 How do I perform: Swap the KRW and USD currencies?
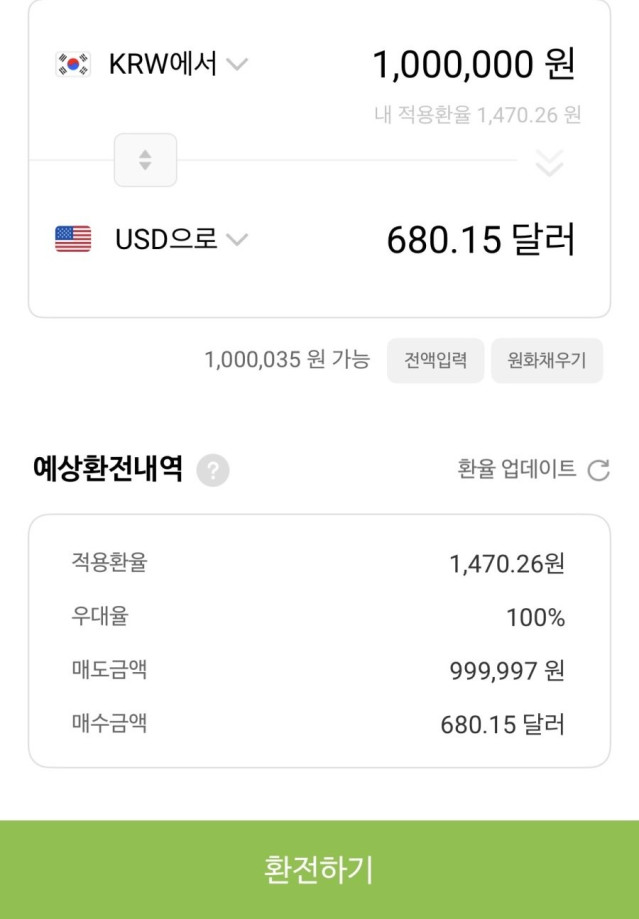coord(145,160)
